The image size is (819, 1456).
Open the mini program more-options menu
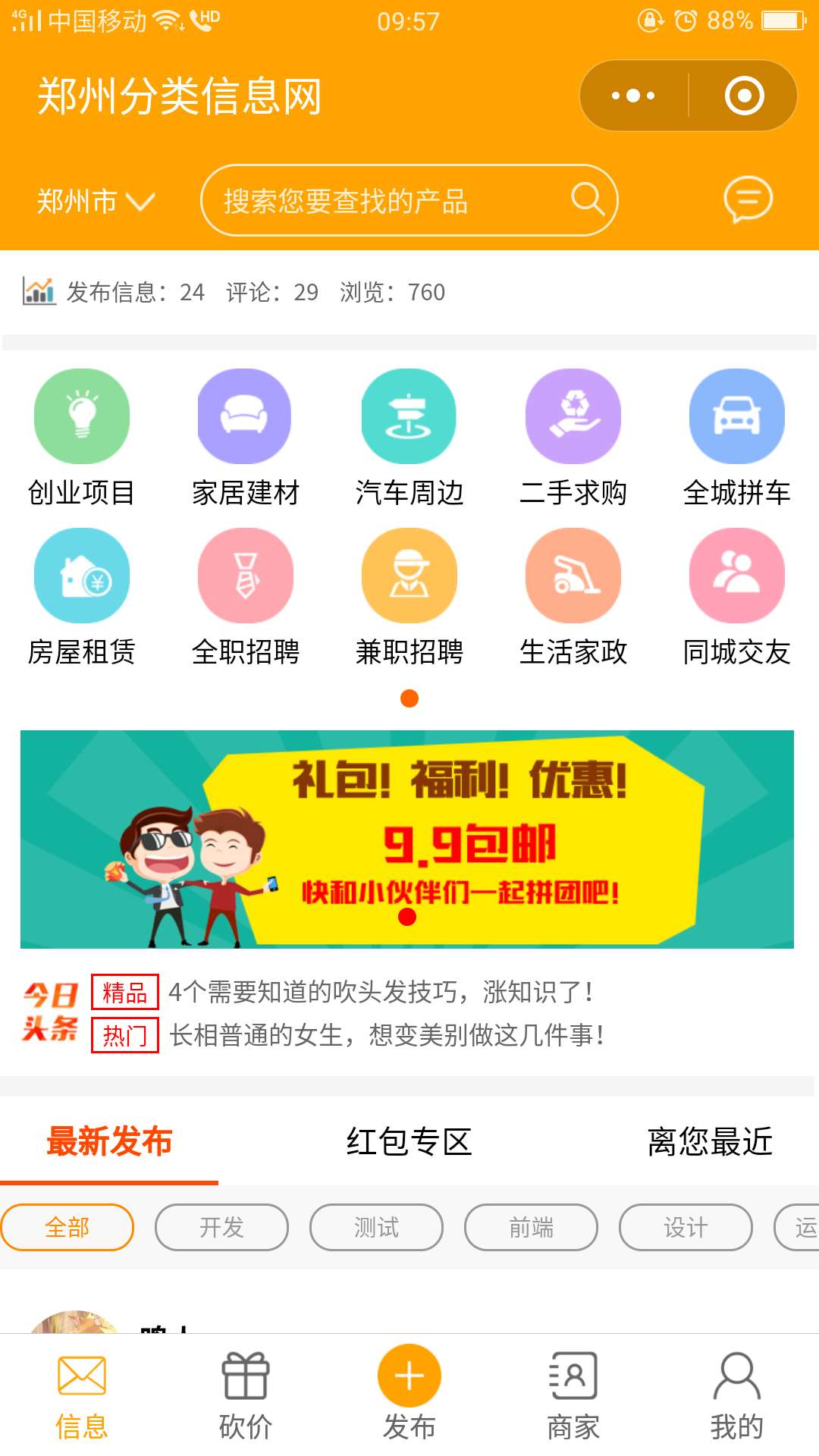tap(634, 96)
